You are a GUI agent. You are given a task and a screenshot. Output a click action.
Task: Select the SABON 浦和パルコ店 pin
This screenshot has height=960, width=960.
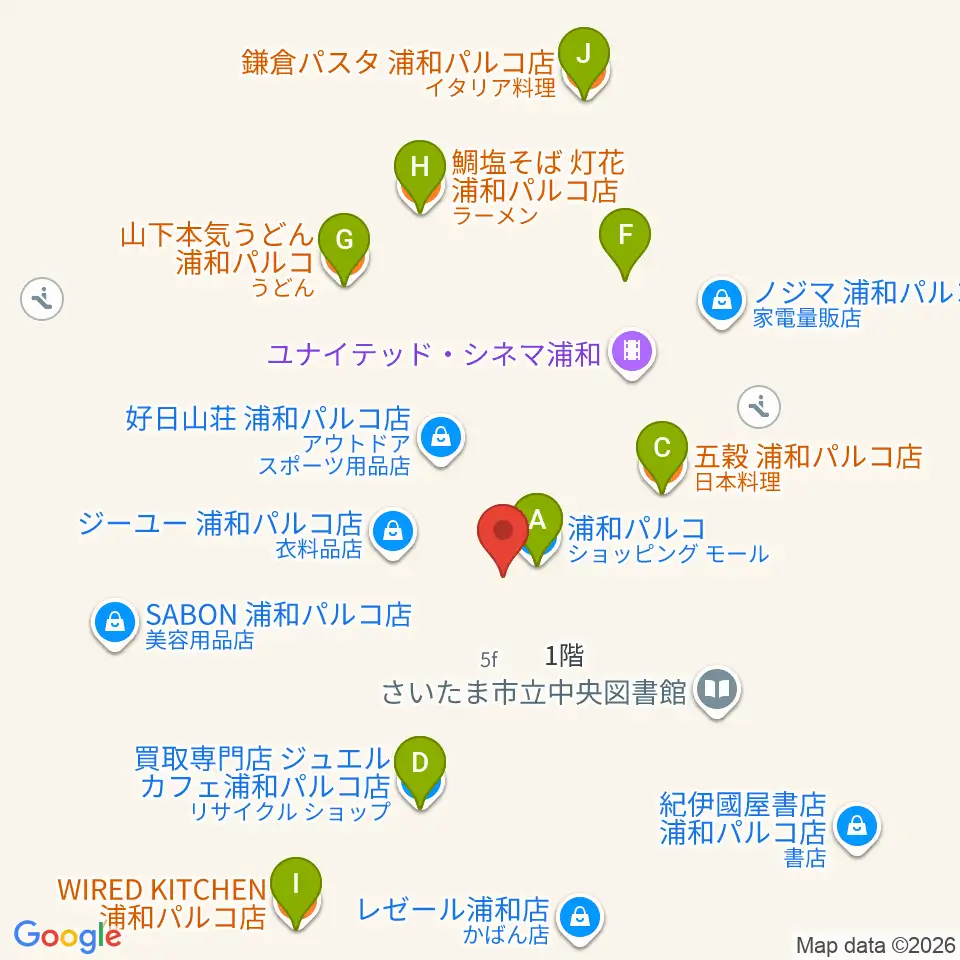114,623
